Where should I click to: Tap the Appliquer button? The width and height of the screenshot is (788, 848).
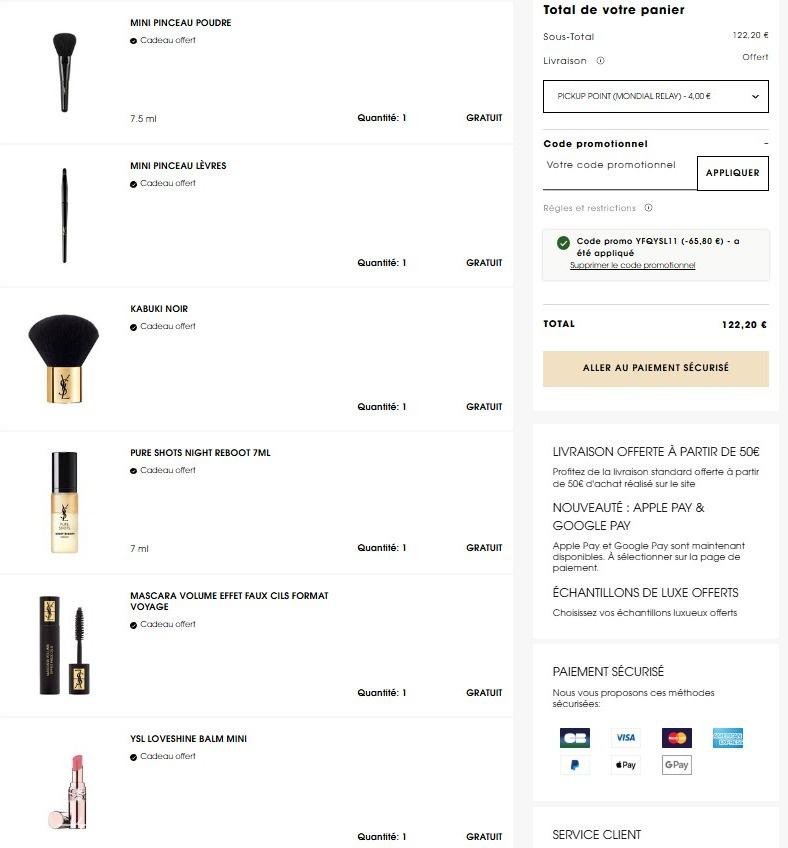(x=732, y=173)
